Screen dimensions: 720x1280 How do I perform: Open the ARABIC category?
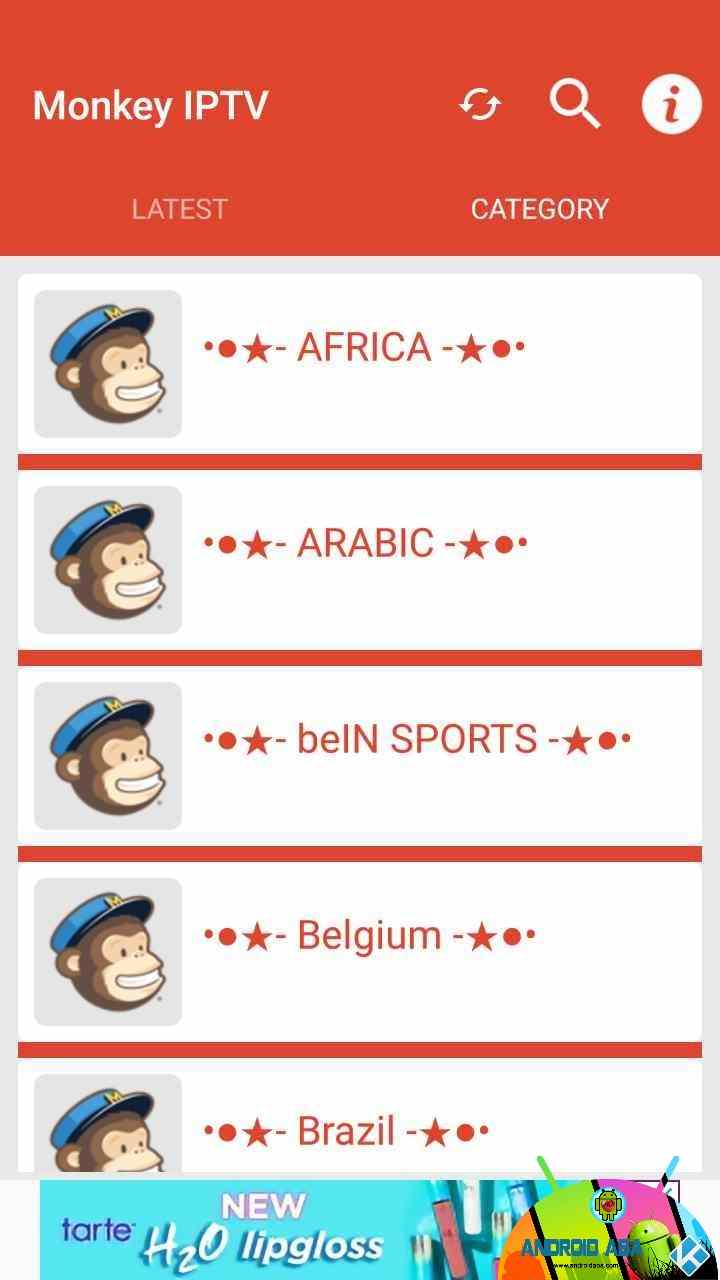coord(360,559)
